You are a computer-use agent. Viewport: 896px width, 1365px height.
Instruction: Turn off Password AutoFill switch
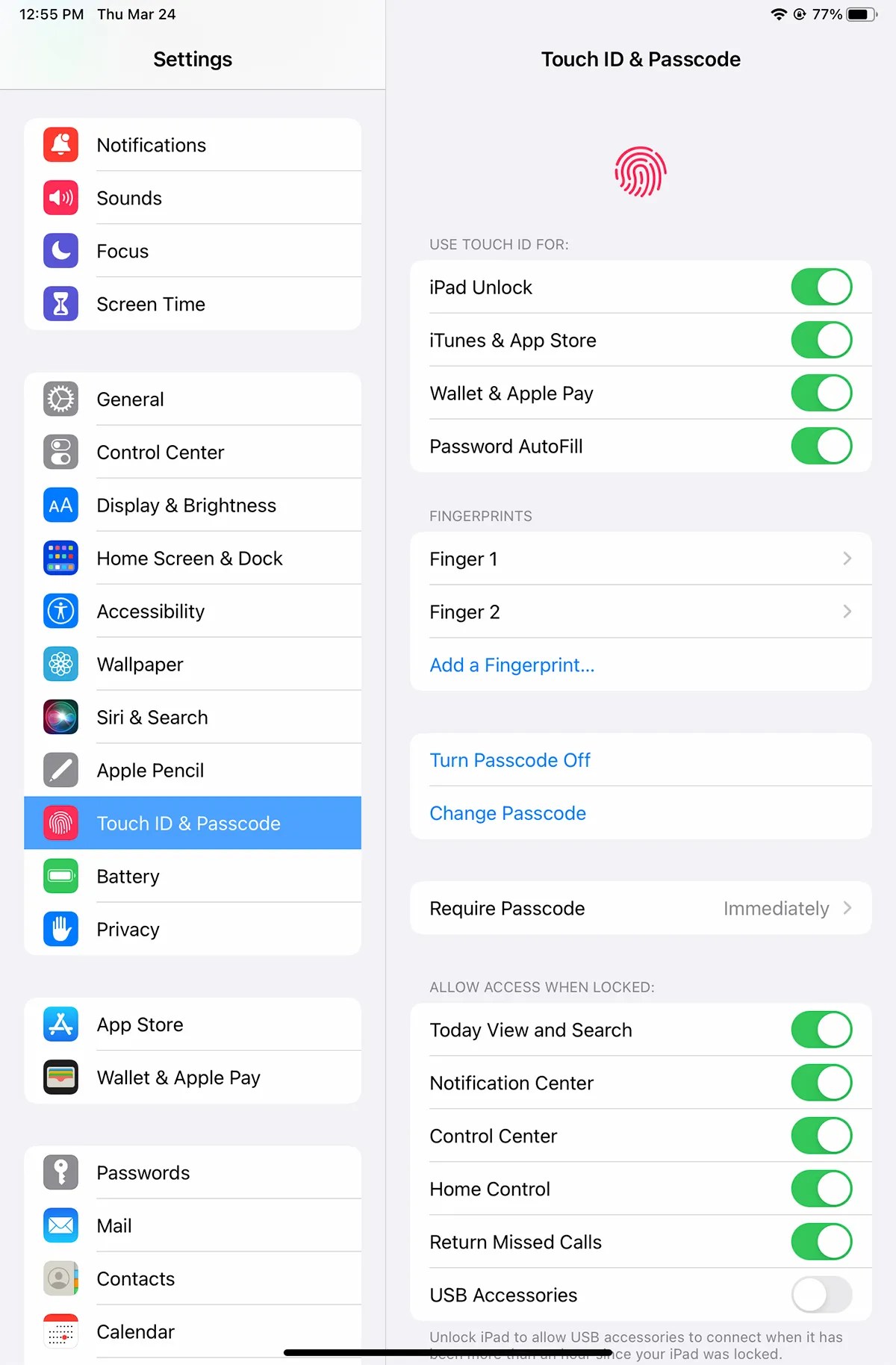click(x=821, y=447)
